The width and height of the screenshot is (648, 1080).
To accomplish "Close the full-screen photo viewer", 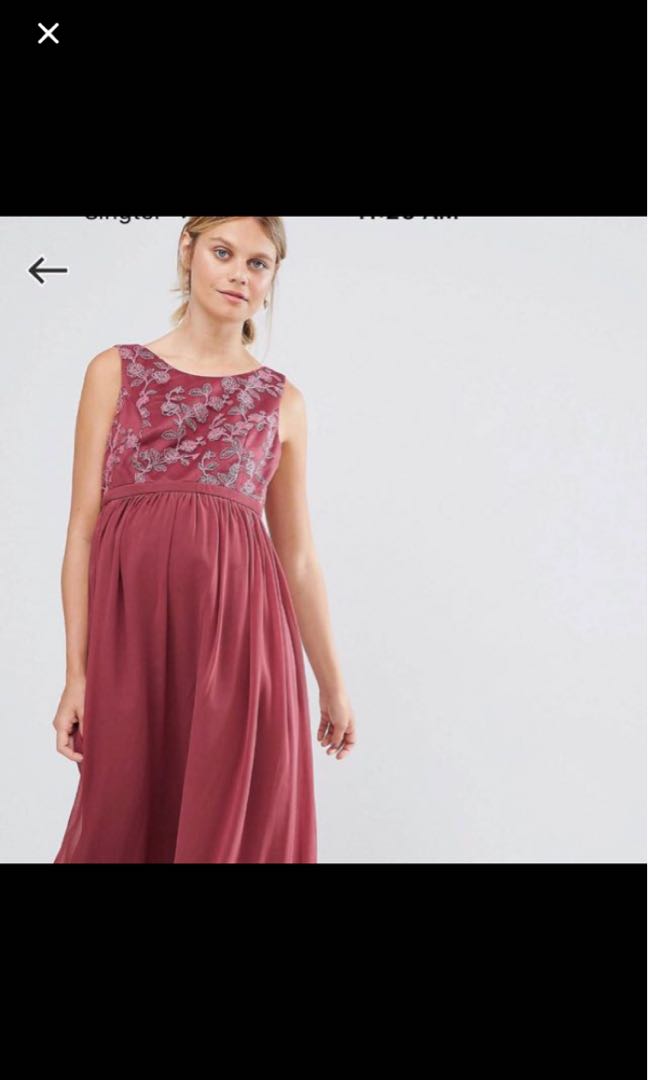I will click(48, 34).
